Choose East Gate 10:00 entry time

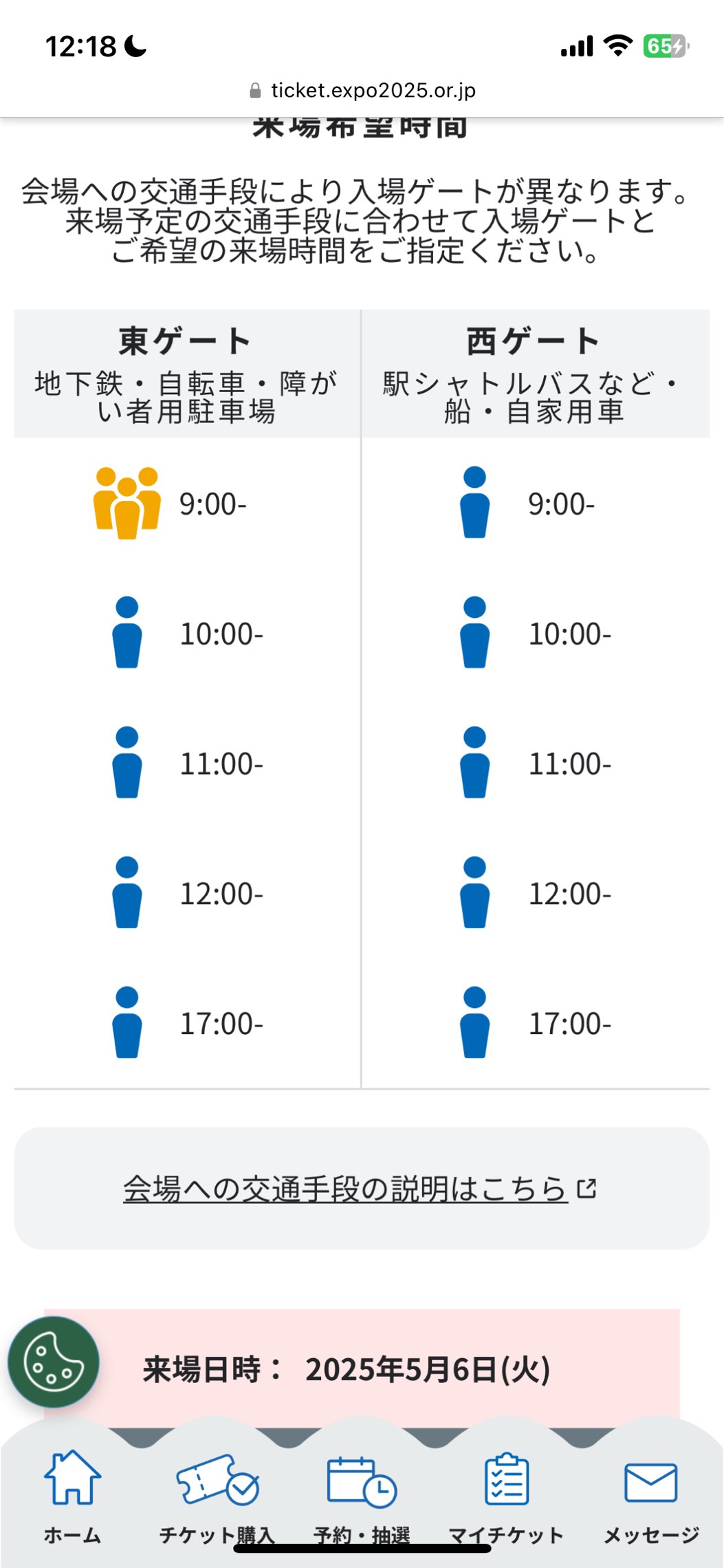coord(187,633)
